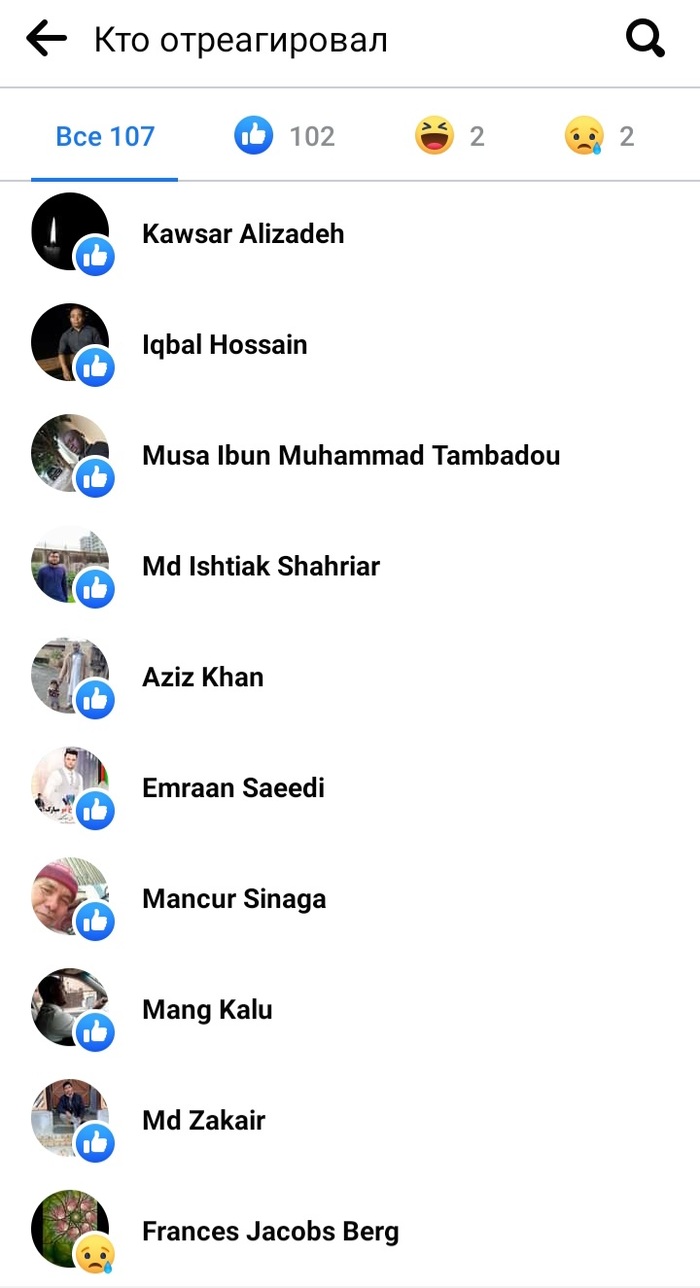This screenshot has width=700, height=1288.
Task: Open Md Ishtiak Shahriar's profile
Action: click(x=261, y=567)
